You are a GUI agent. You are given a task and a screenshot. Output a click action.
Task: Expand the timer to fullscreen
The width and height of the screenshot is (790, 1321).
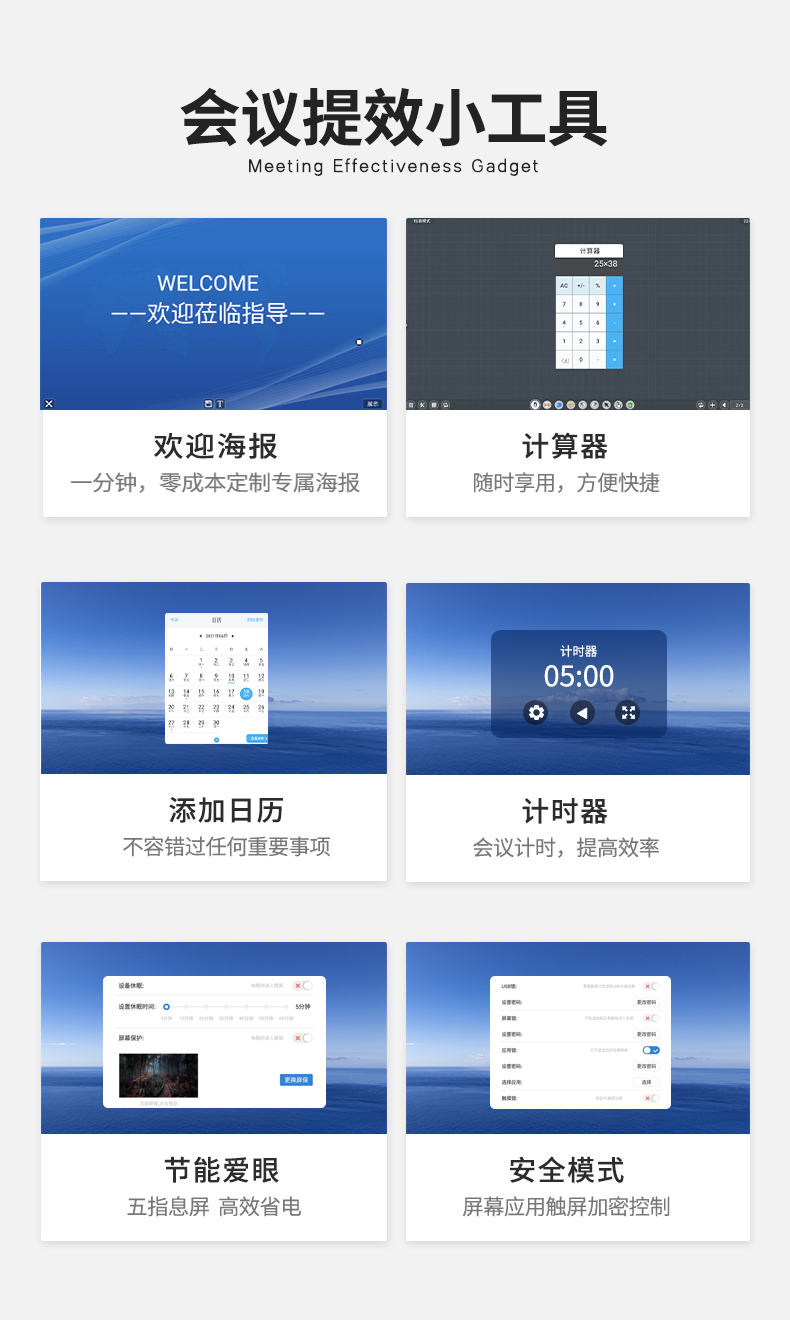627,711
